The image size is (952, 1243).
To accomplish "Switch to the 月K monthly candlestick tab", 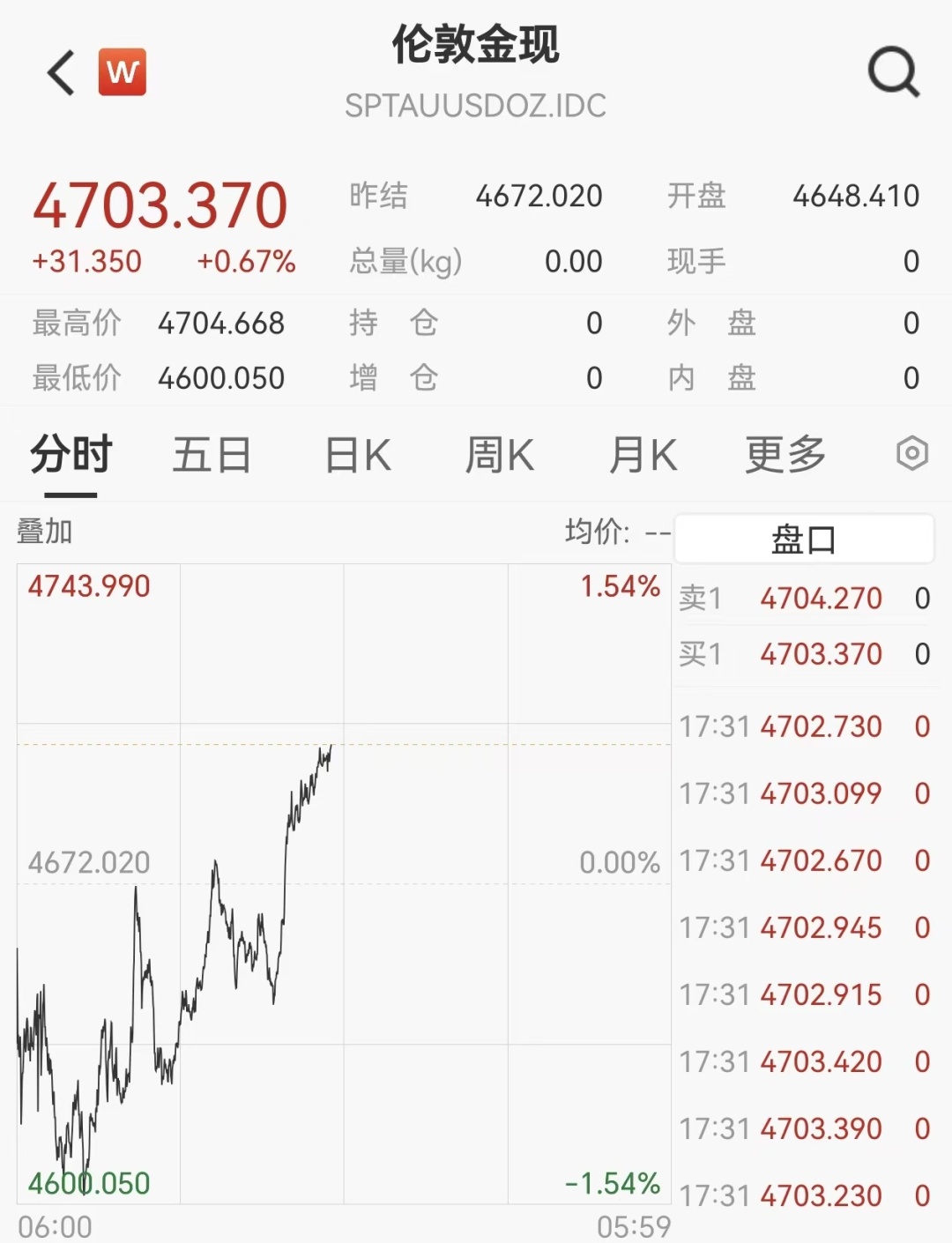I will click(x=642, y=455).
